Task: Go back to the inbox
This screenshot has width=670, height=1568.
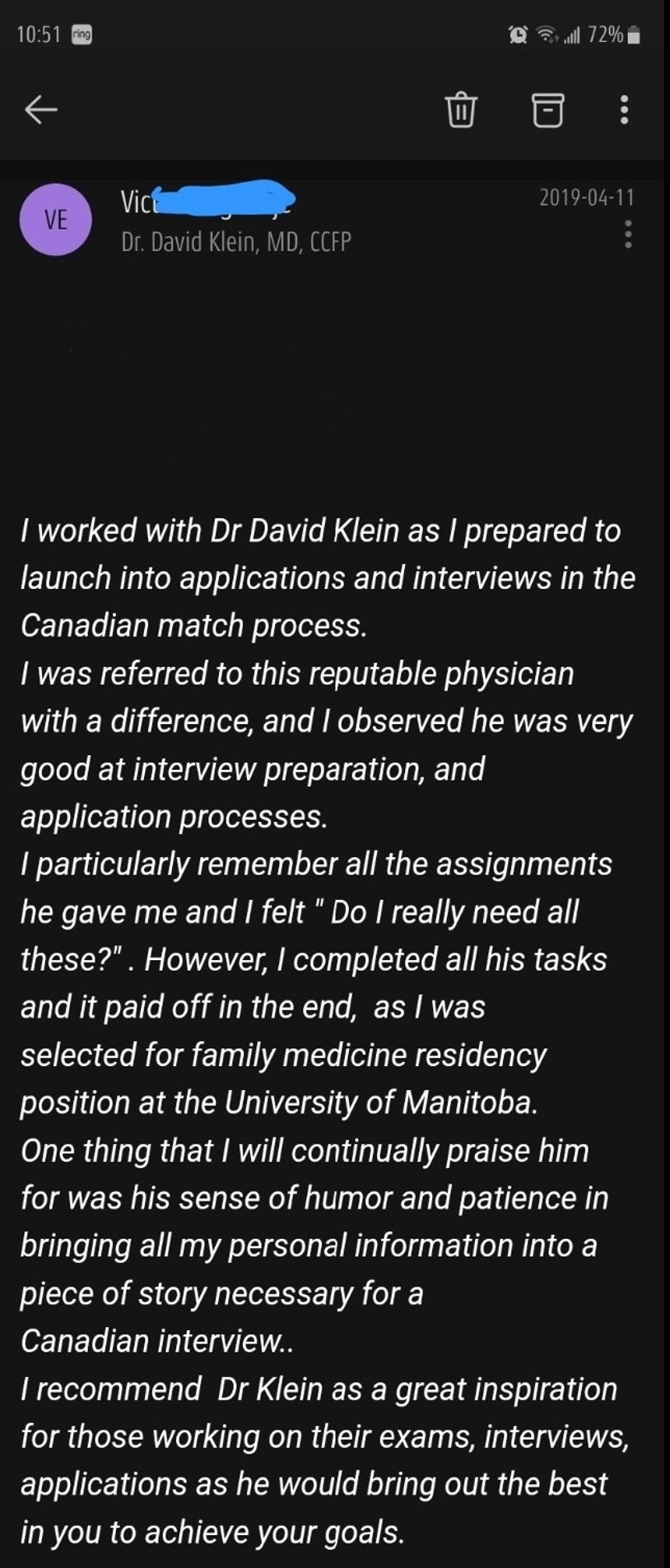Action: coord(40,109)
